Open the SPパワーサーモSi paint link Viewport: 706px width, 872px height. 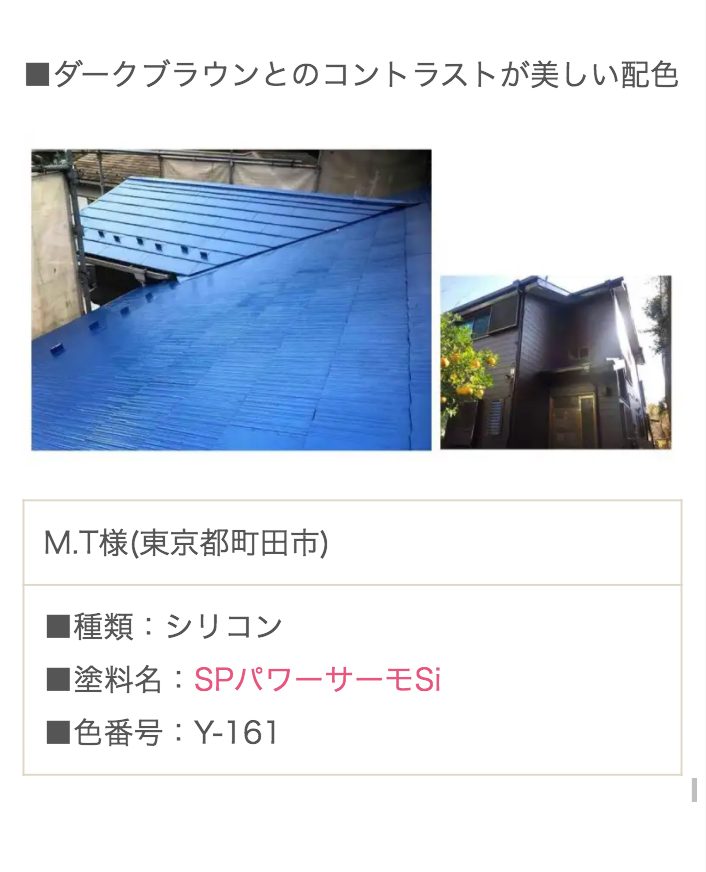(x=317, y=680)
